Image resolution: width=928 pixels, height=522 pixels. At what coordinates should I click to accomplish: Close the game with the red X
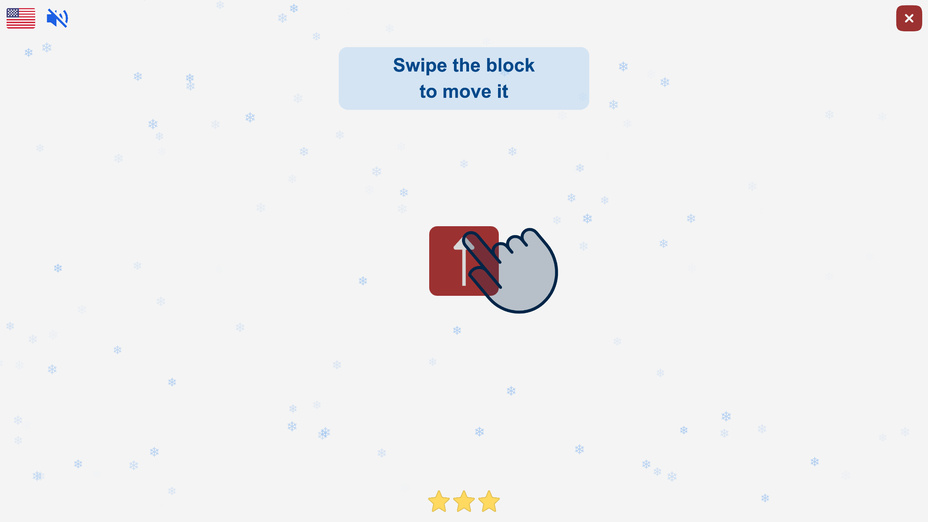click(x=908, y=18)
